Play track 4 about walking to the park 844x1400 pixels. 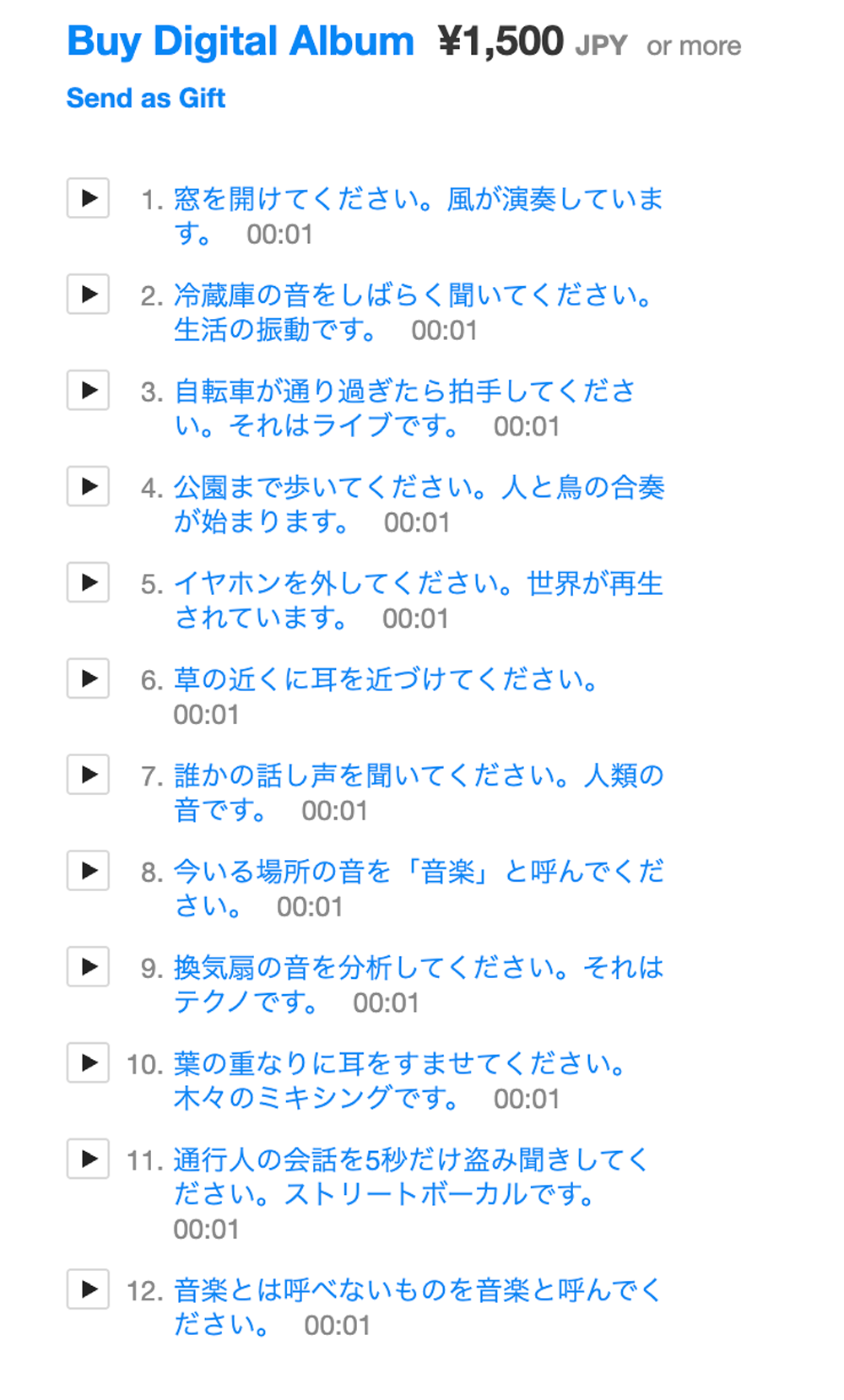[x=89, y=486]
